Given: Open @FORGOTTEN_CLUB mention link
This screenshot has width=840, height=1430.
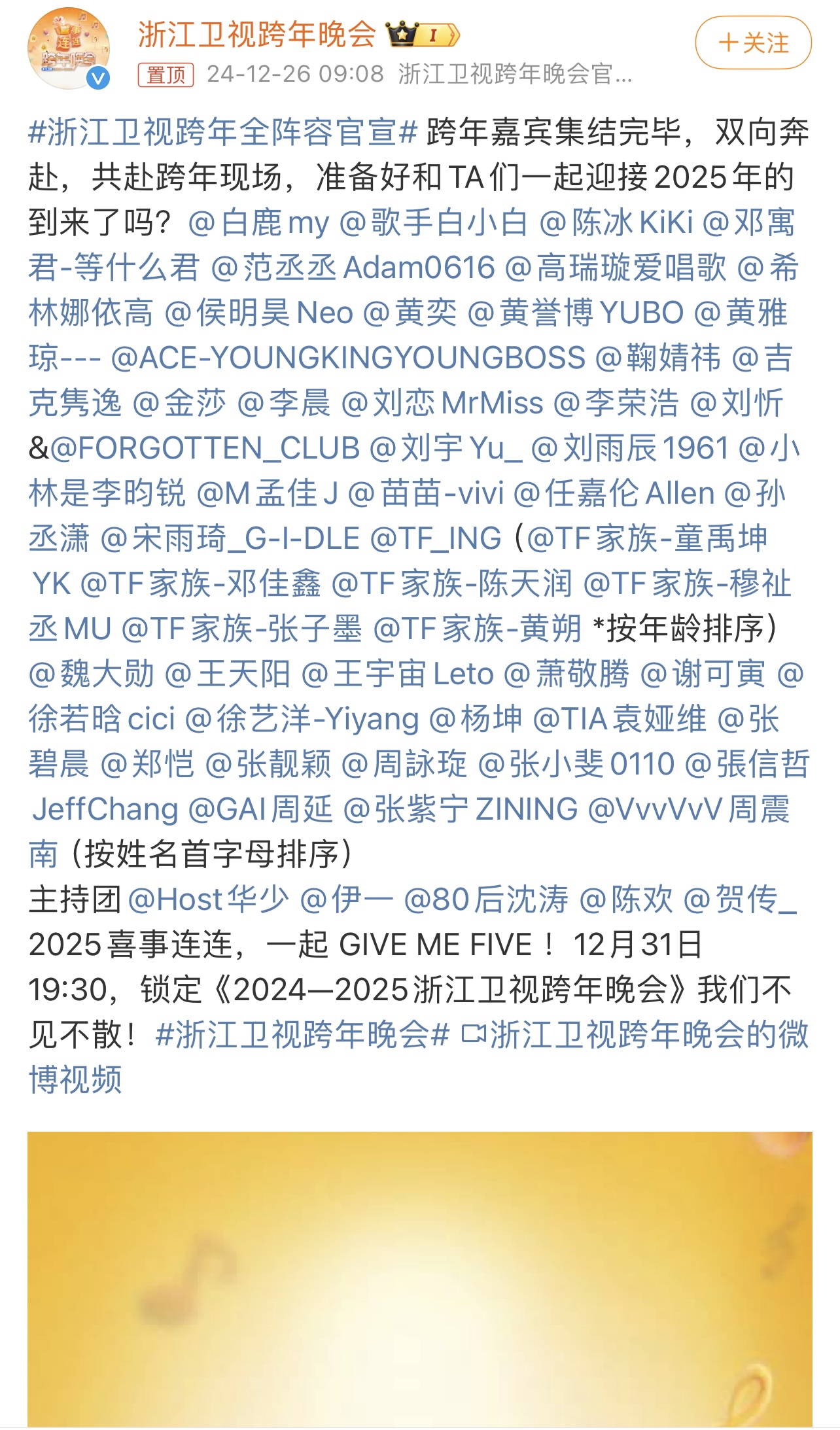Looking at the screenshot, I should (205, 448).
